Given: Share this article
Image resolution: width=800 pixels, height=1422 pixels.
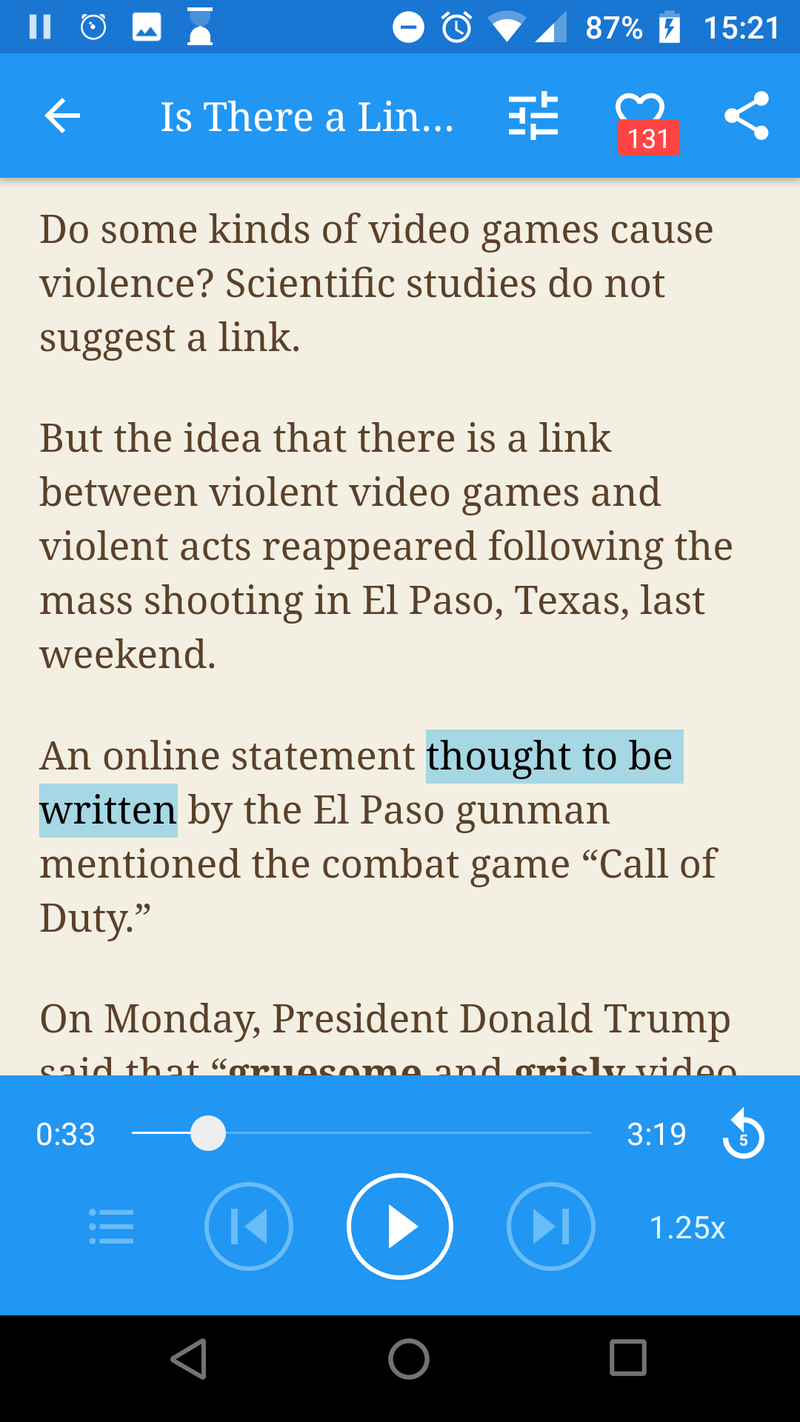Looking at the screenshot, I should 747,117.
